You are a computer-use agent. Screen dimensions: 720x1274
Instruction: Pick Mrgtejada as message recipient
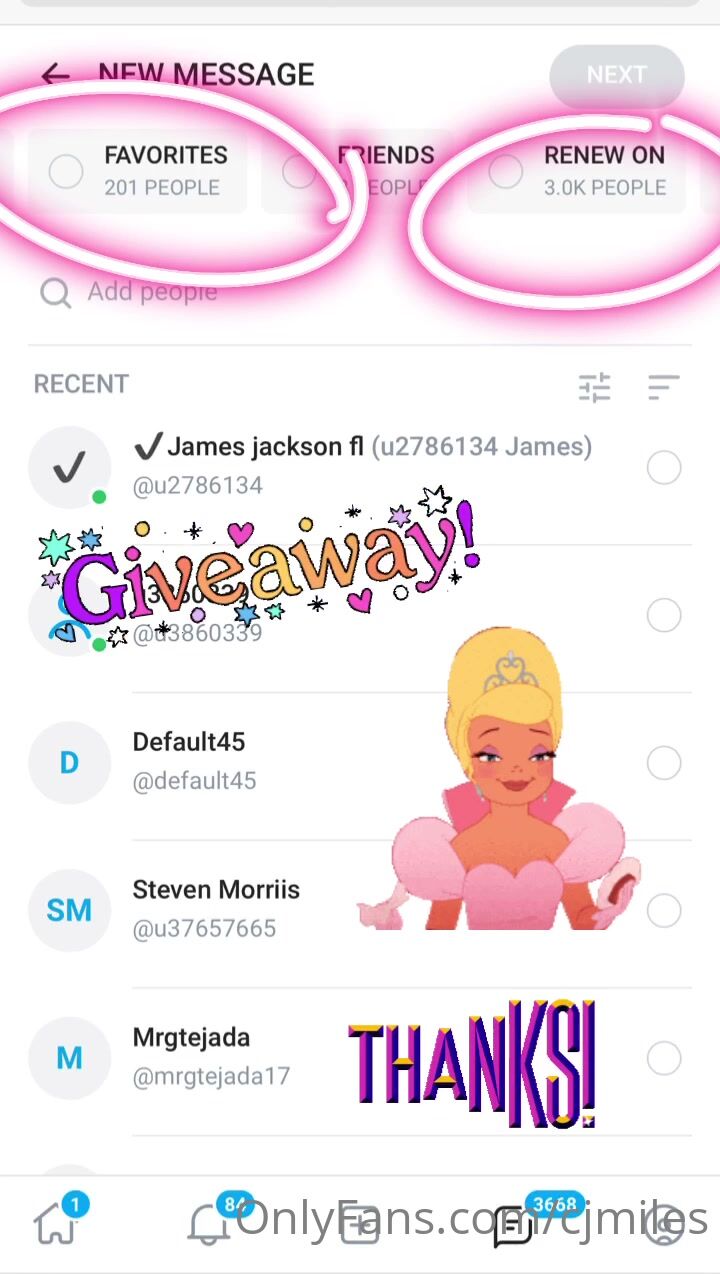click(663, 1057)
